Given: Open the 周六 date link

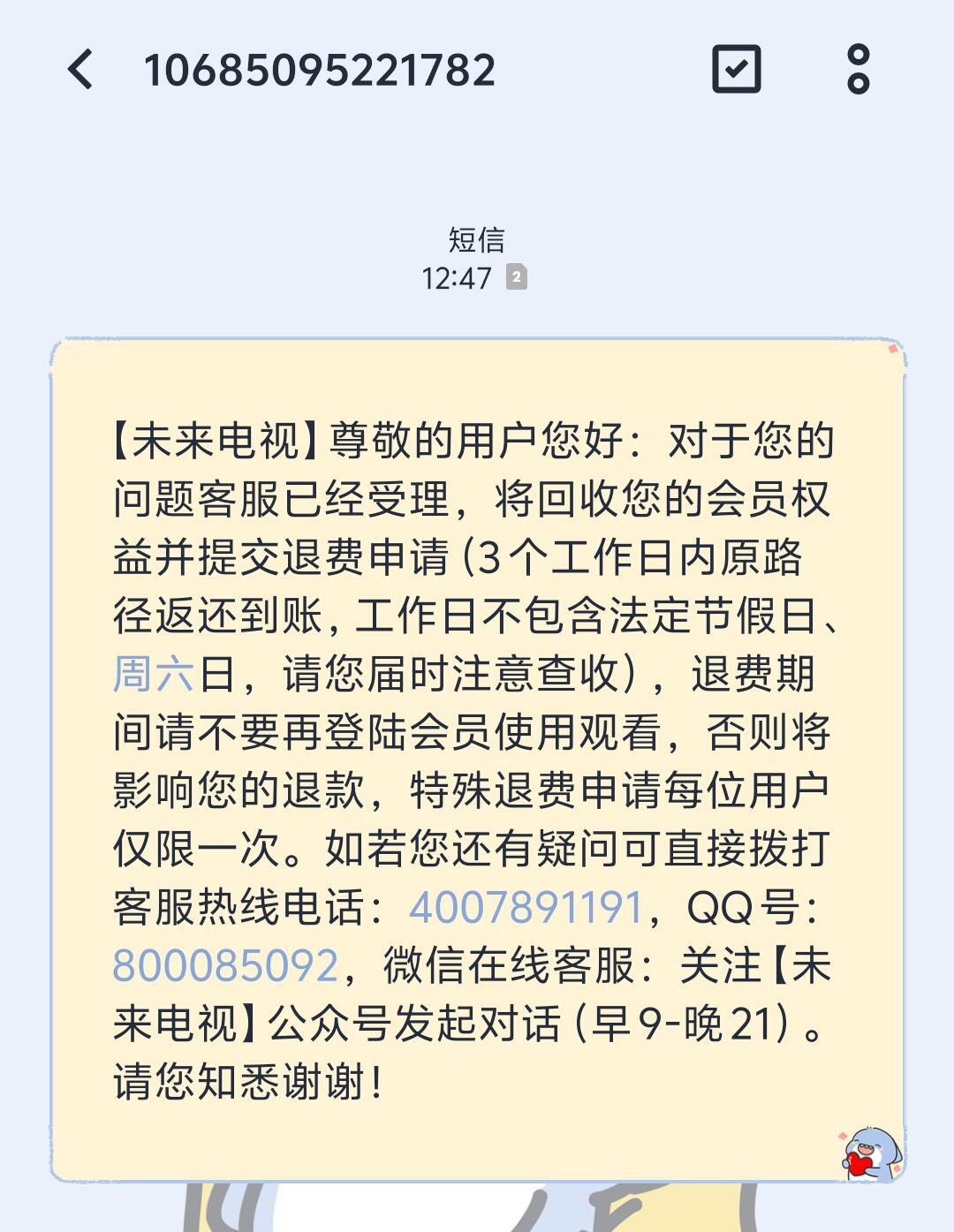Looking at the screenshot, I should [154, 674].
